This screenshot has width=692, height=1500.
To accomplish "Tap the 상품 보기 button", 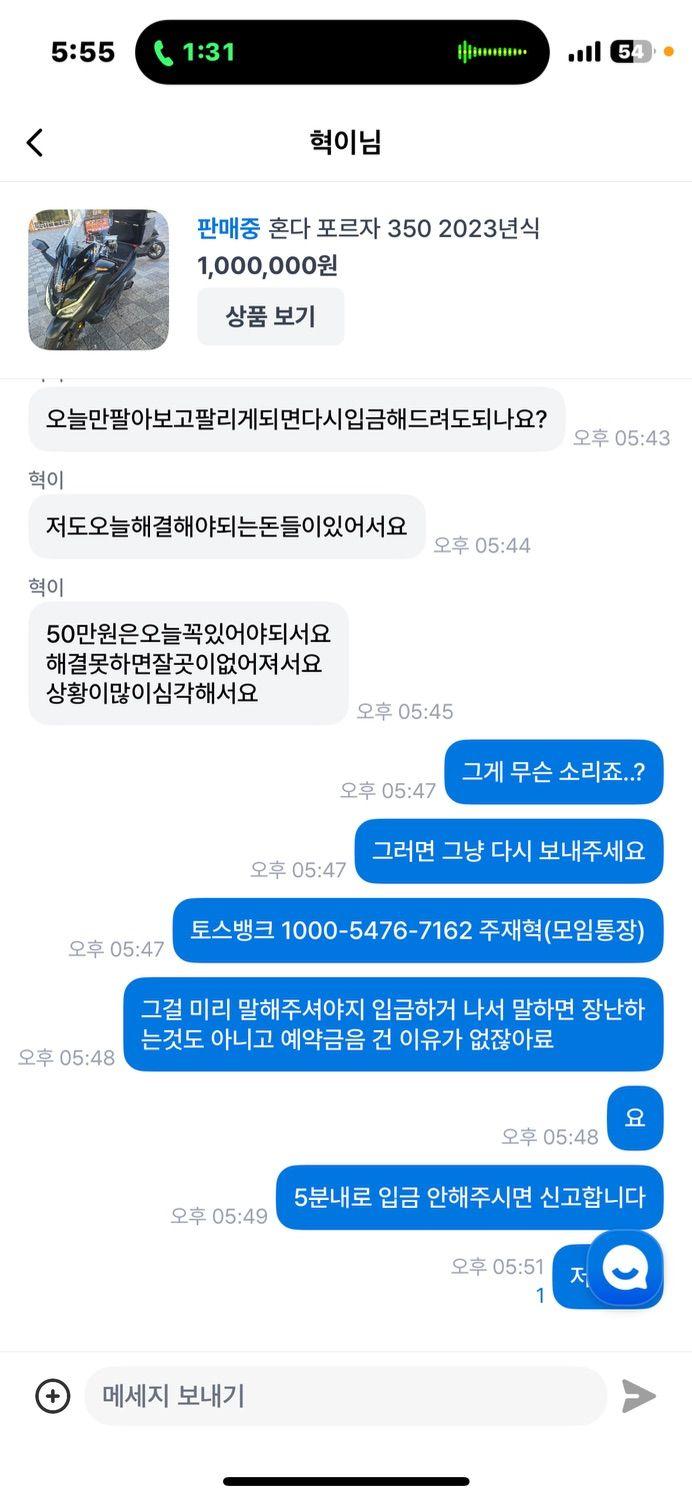I will pos(270,317).
